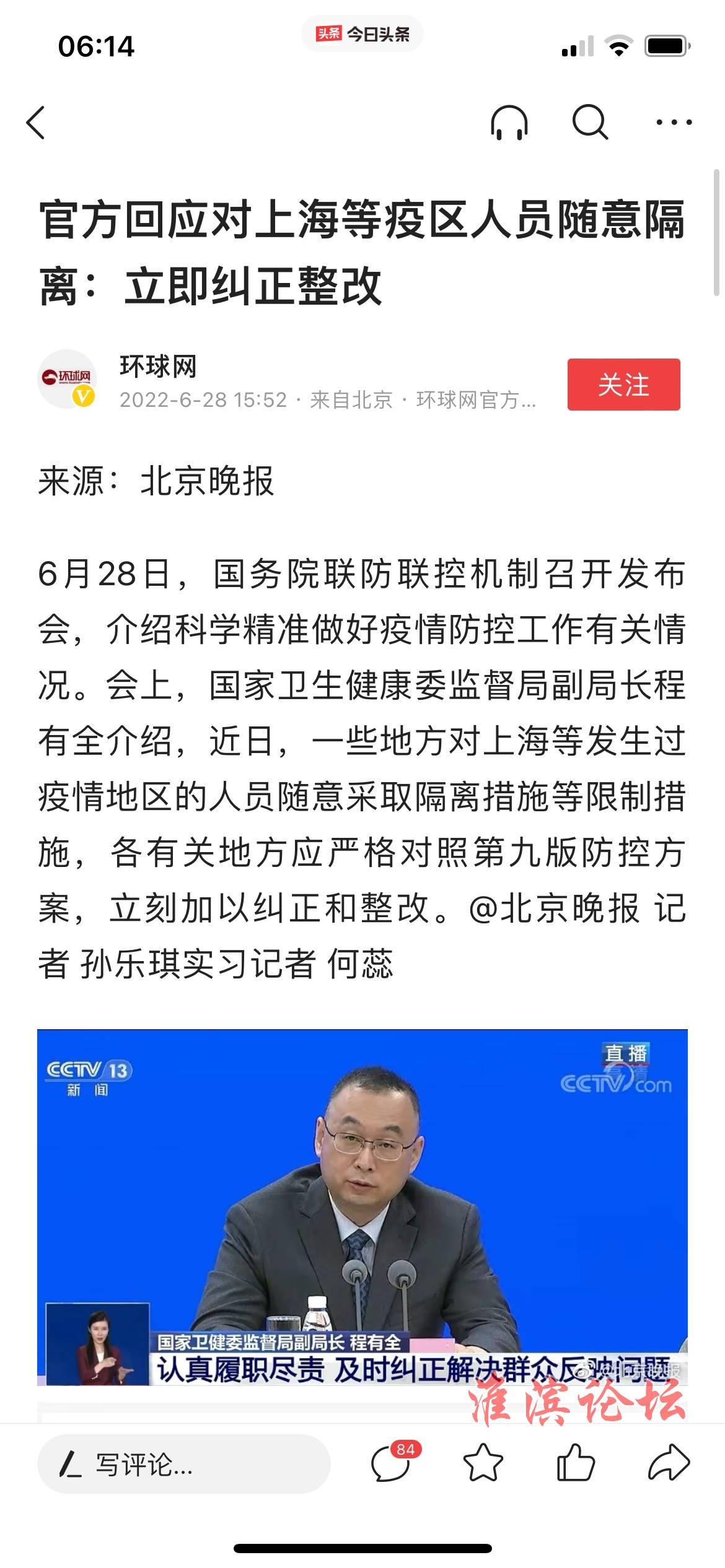
Task: Bookmark this article with the star icon
Action: pos(483,1465)
